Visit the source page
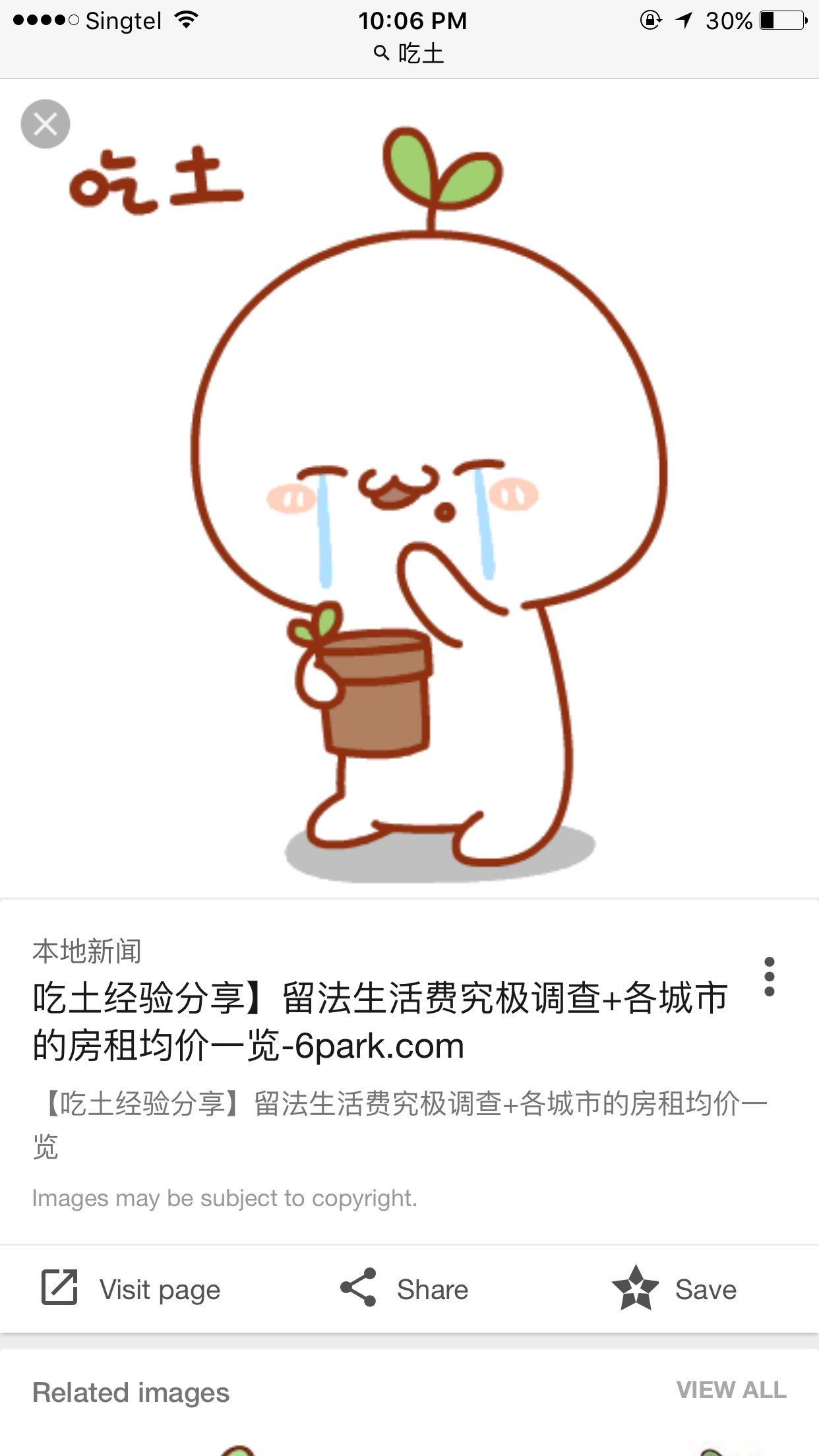Image resolution: width=819 pixels, height=1456 pixels. 131,1289
